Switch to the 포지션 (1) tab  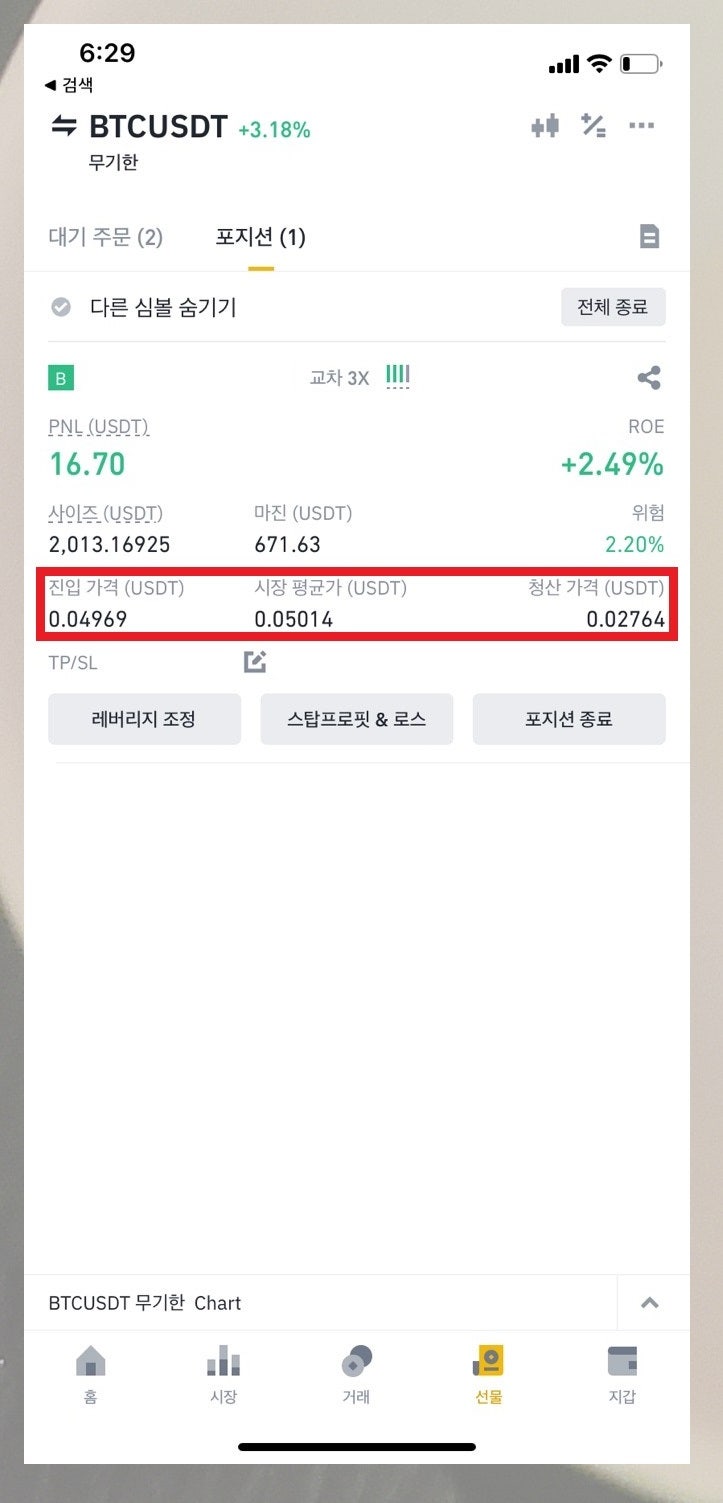[259, 236]
